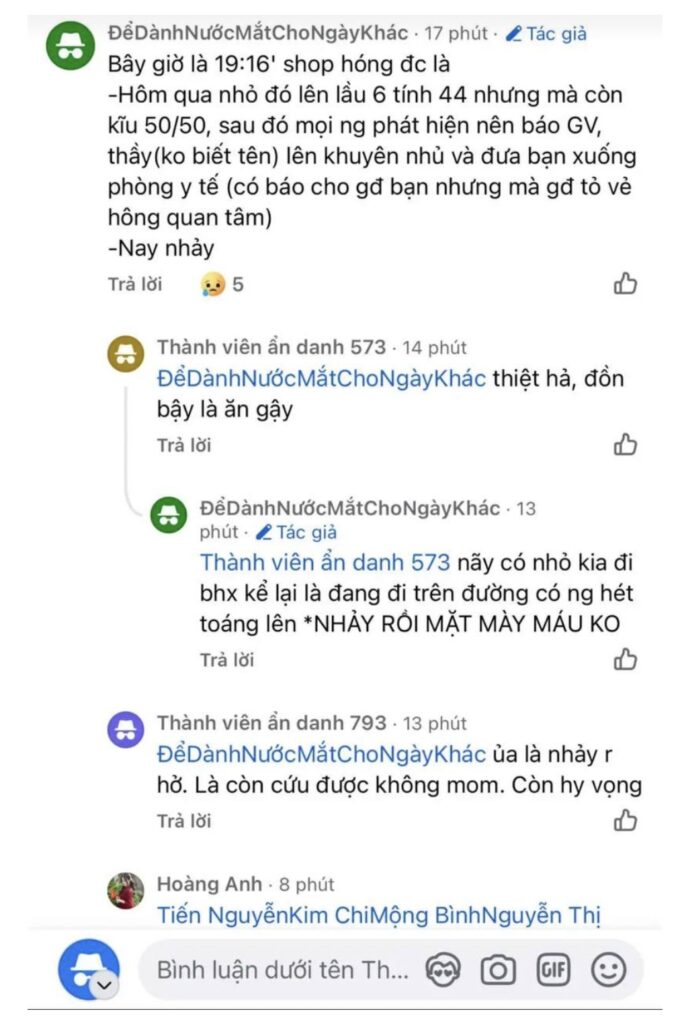Open the emoji picker
This screenshot has width=680, height=1024.
pyautogui.click(x=608, y=970)
